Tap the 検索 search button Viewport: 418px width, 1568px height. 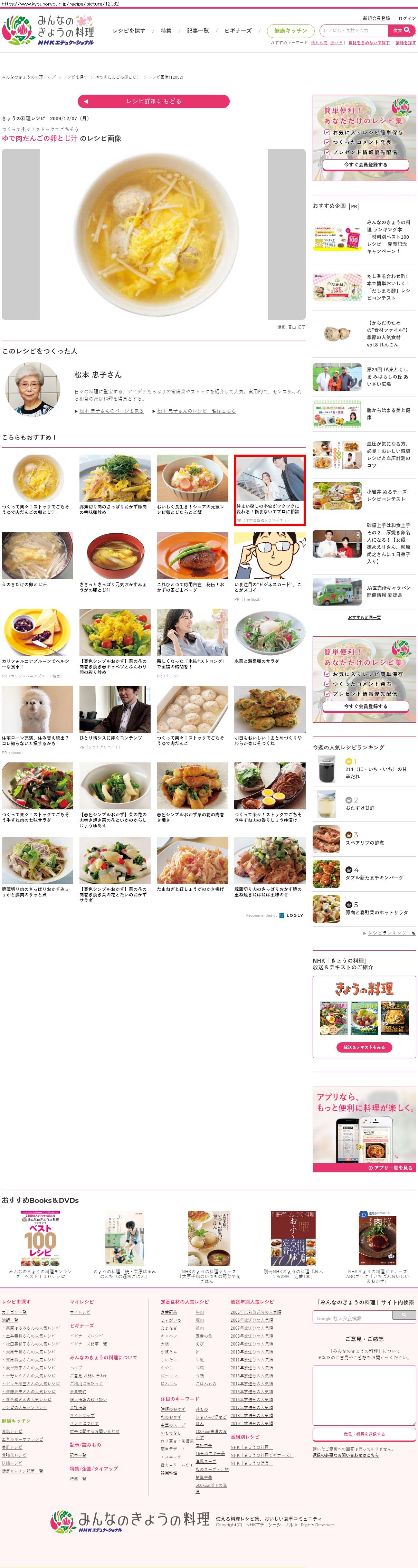tap(402, 30)
